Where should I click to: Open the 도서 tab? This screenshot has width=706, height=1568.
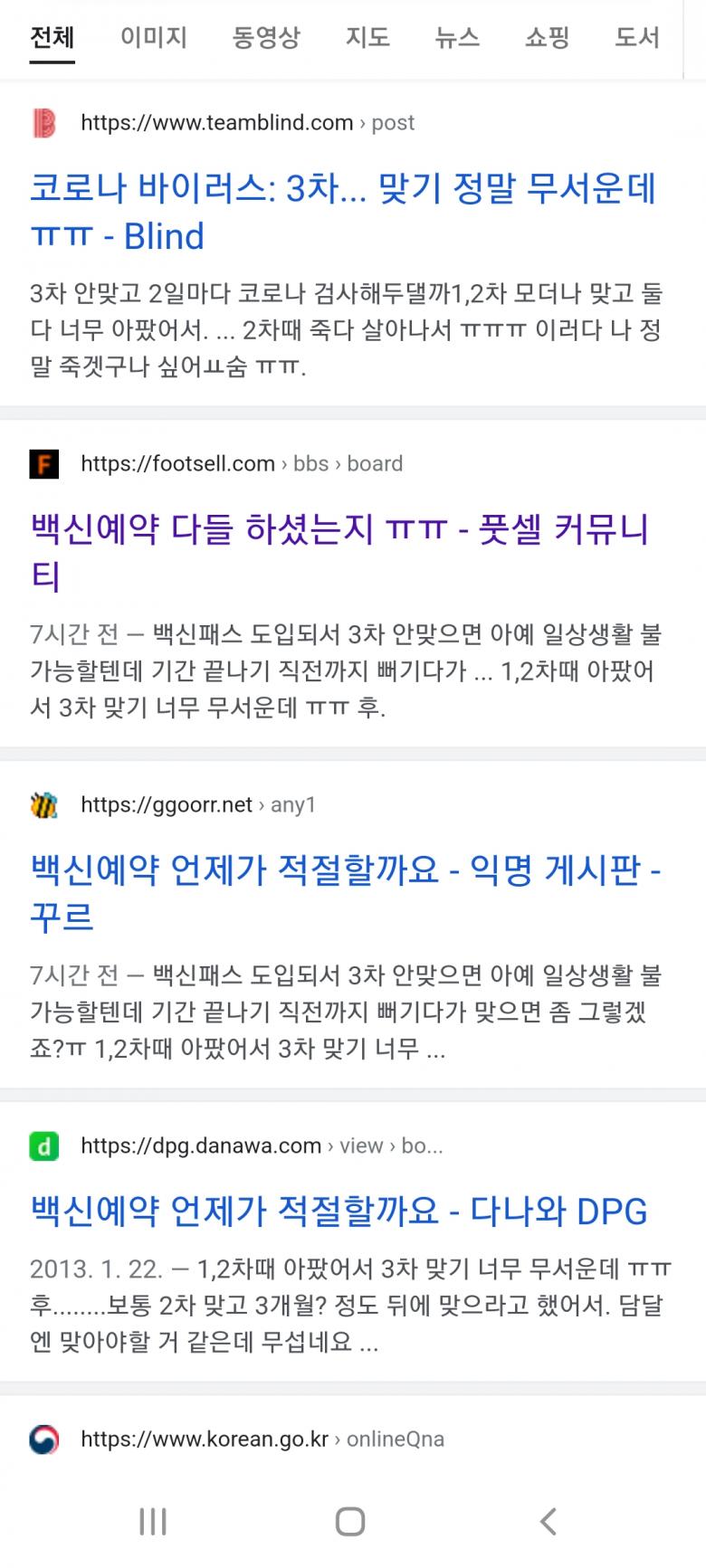[637, 37]
